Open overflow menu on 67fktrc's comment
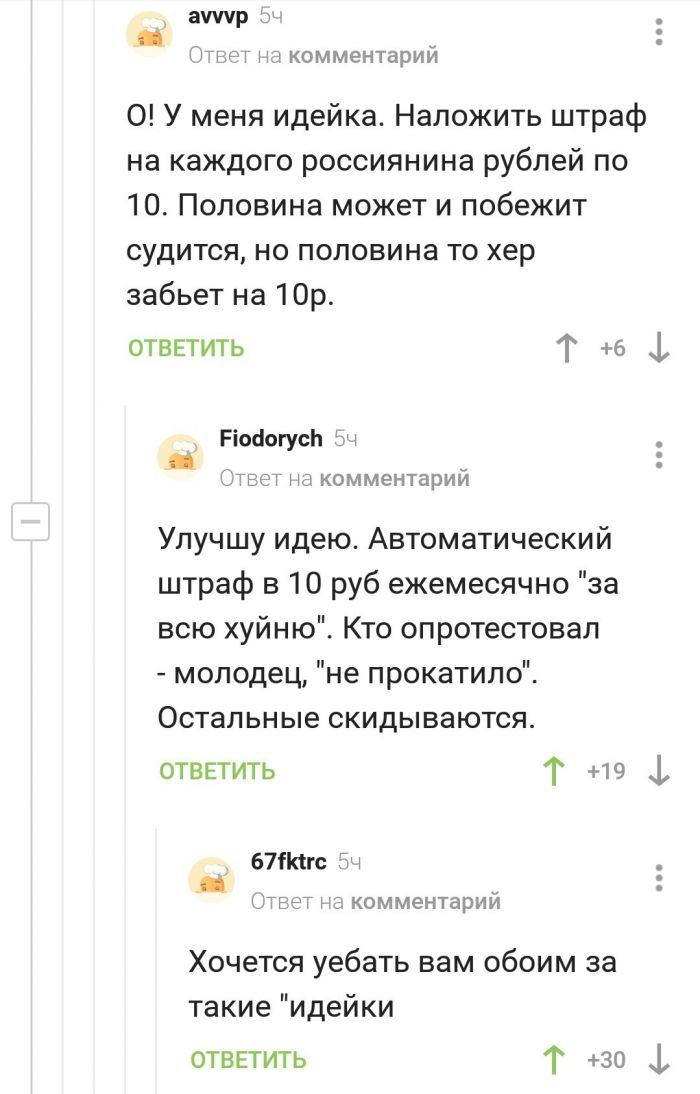The width and height of the screenshot is (700, 1094). (x=659, y=878)
